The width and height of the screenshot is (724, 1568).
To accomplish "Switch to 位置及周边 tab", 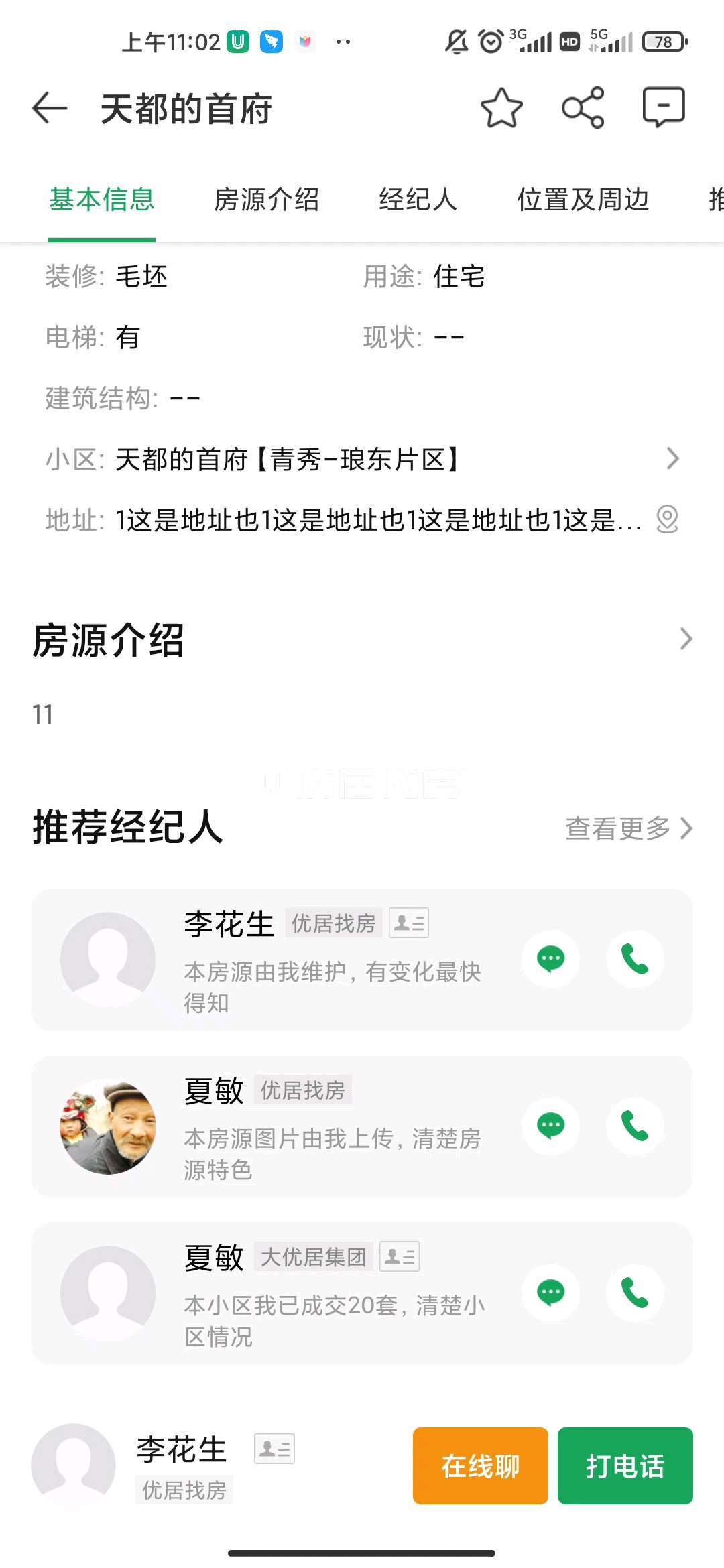I will click(x=583, y=200).
